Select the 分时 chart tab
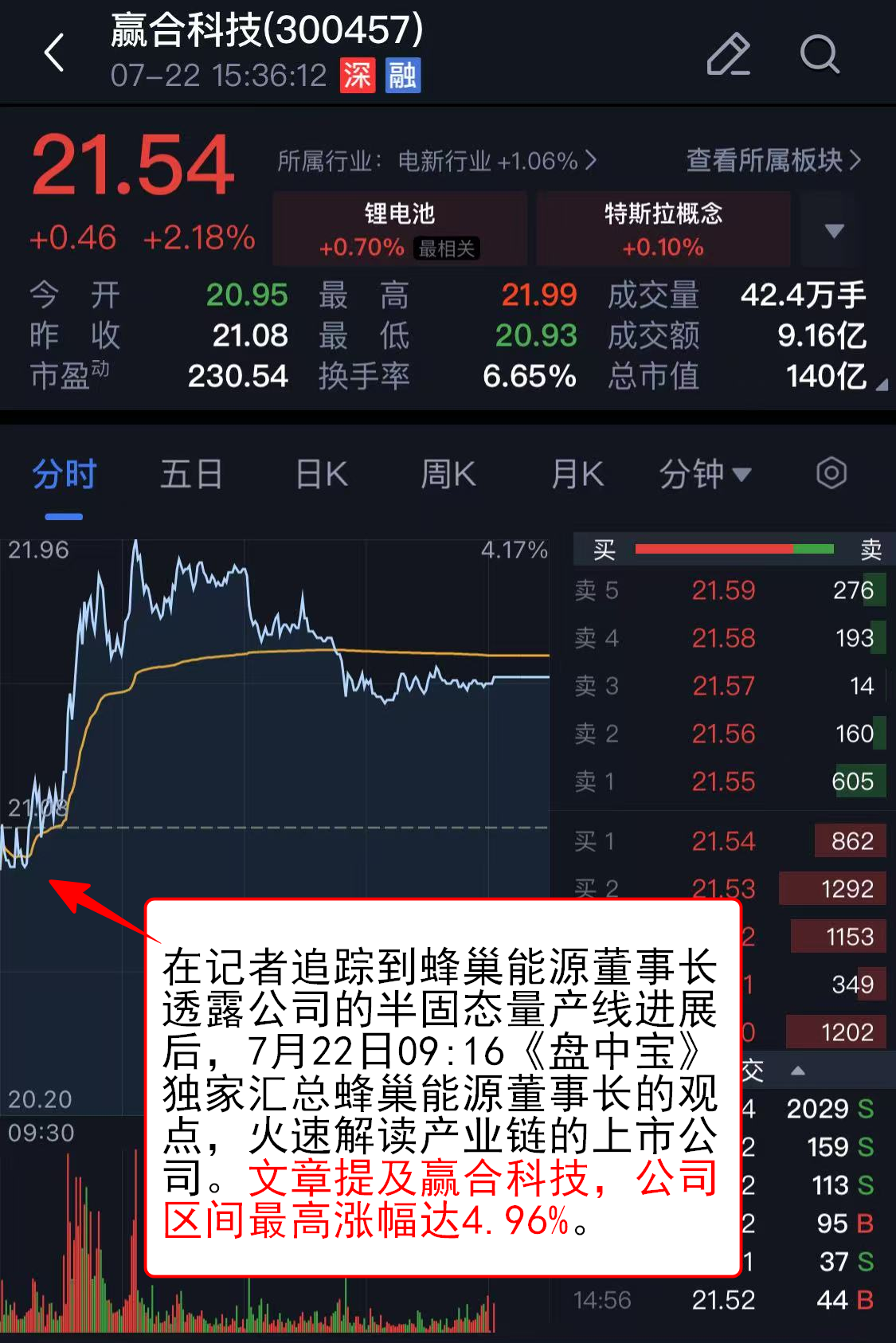 tap(64, 475)
